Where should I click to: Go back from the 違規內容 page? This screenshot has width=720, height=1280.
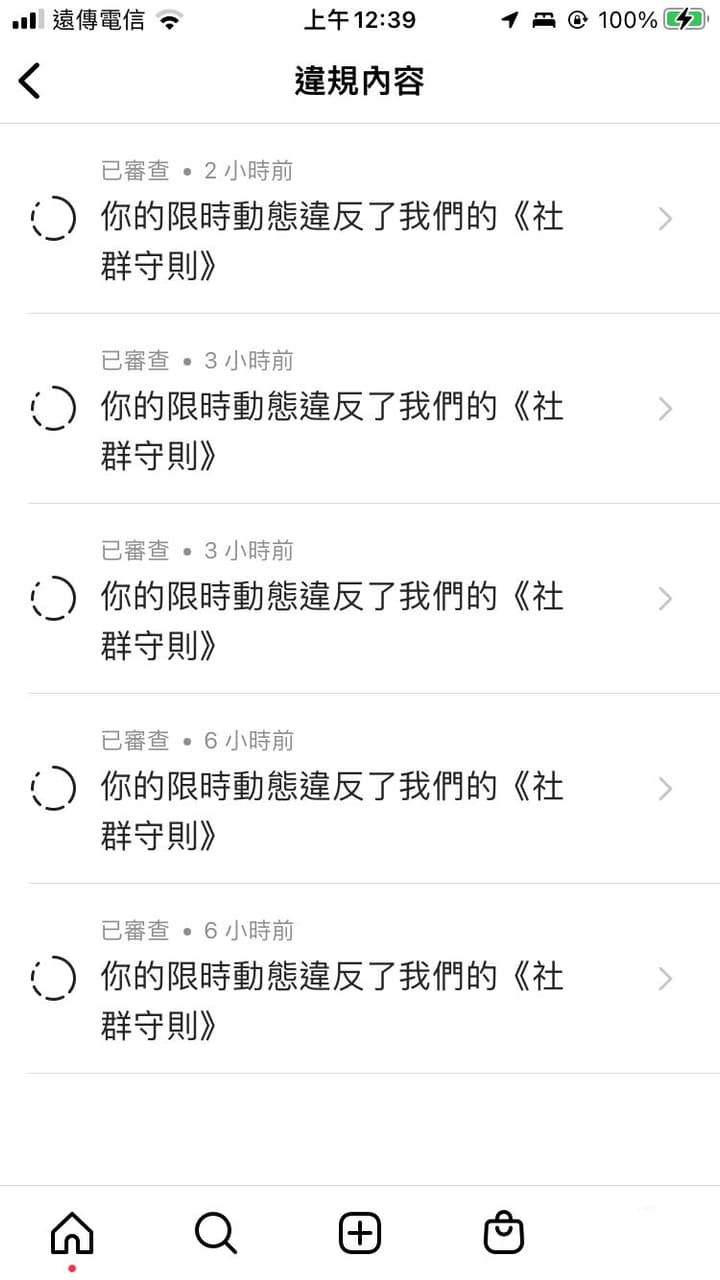pyautogui.click(x=30, y=81)
